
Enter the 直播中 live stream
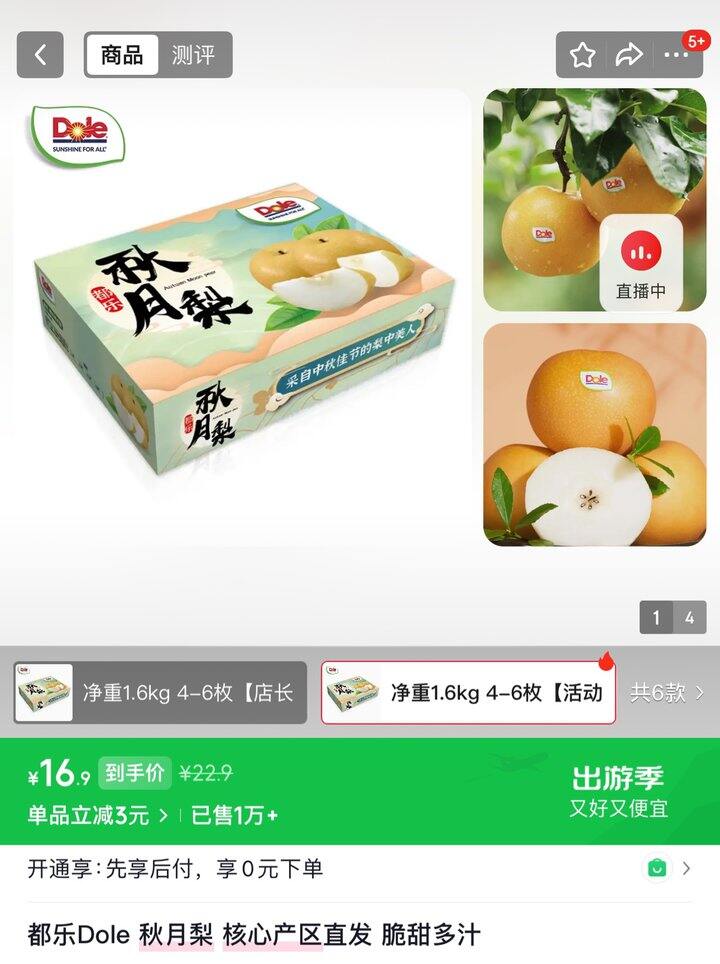[x=642, y=260]
